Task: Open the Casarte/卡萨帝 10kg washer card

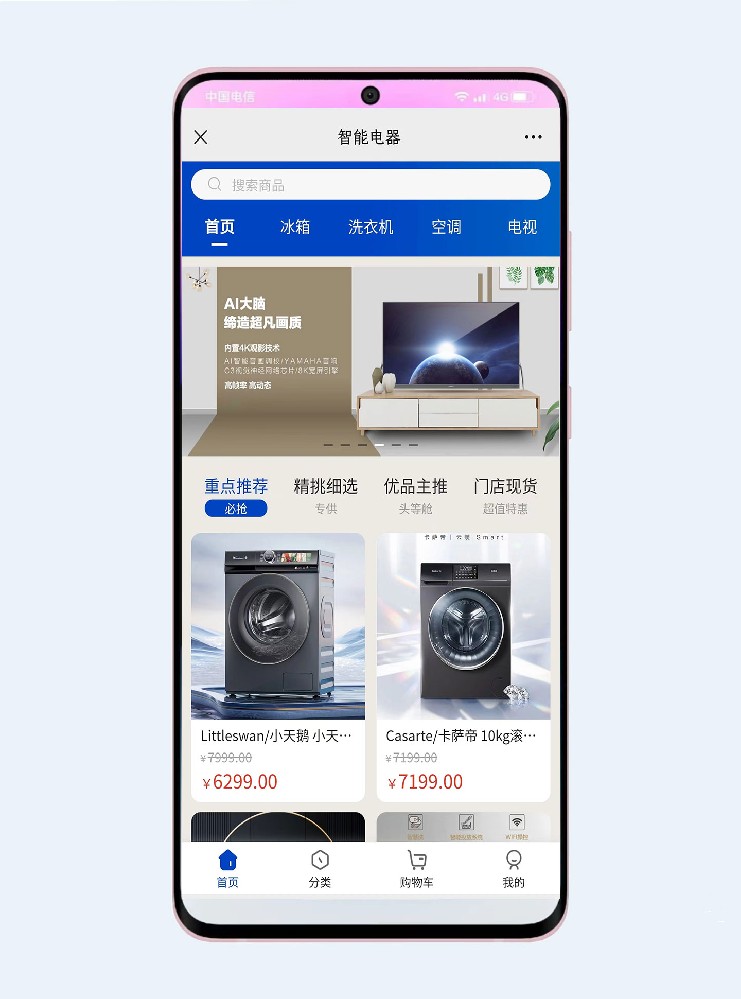Action: [x=463, y=665]
